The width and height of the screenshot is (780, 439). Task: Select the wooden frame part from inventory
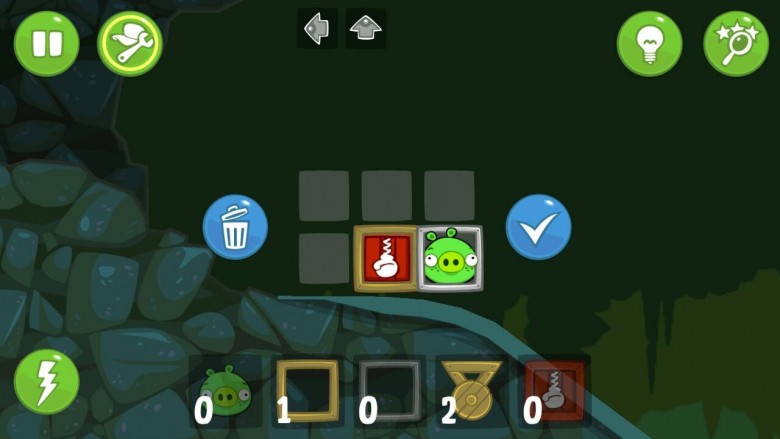pyautogui.click(x=307, y=390)
